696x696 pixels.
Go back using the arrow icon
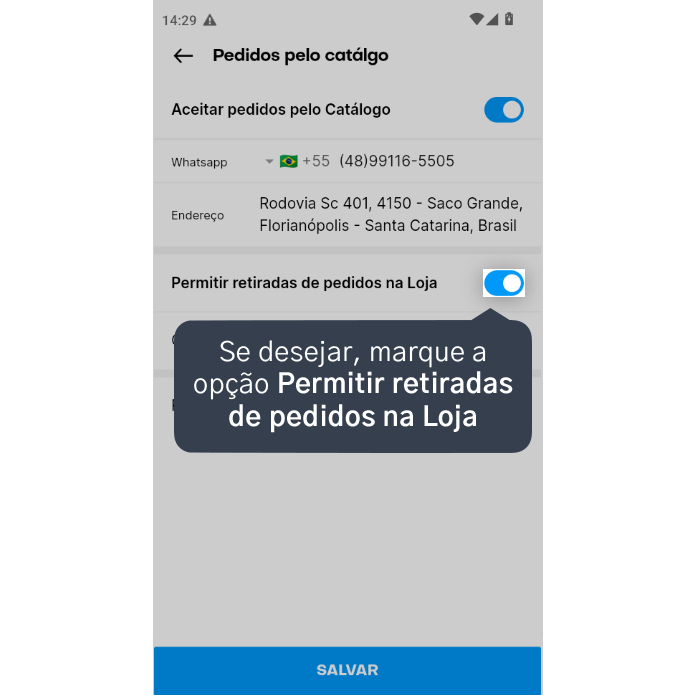(x=183, y=56)
